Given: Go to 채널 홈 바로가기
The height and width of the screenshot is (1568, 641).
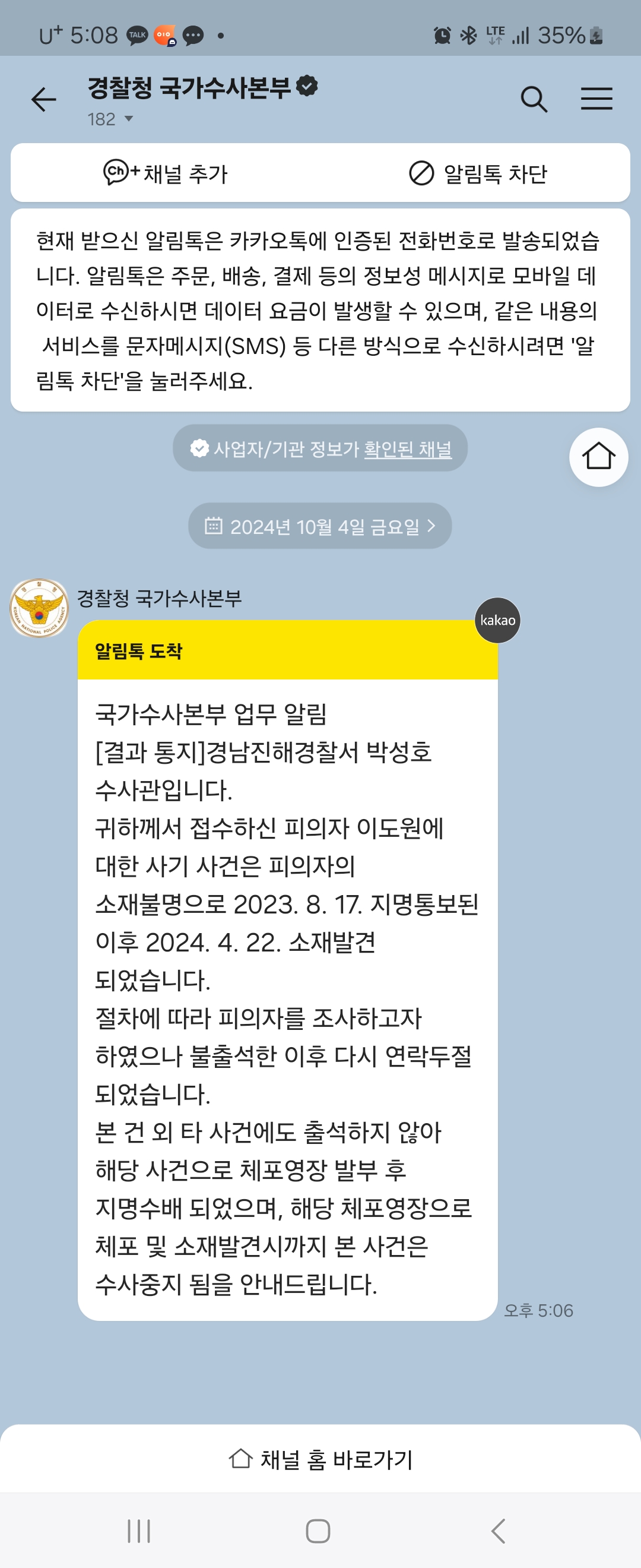Looking at the screenshot, I should (x=320, y=1460).
